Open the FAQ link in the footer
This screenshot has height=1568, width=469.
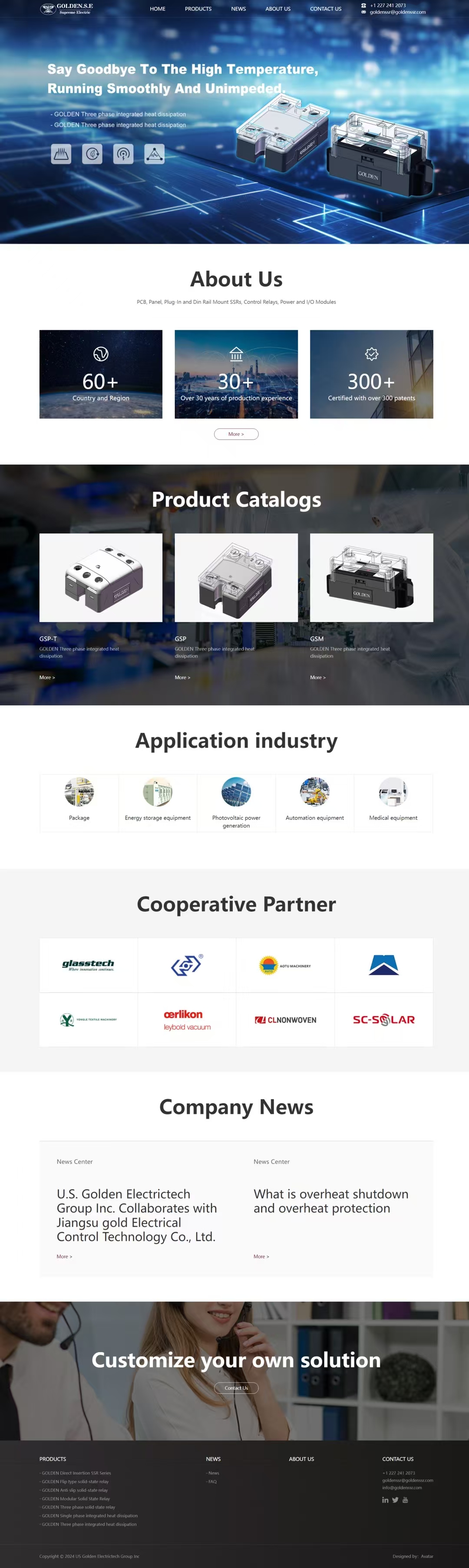(212, 1482)
